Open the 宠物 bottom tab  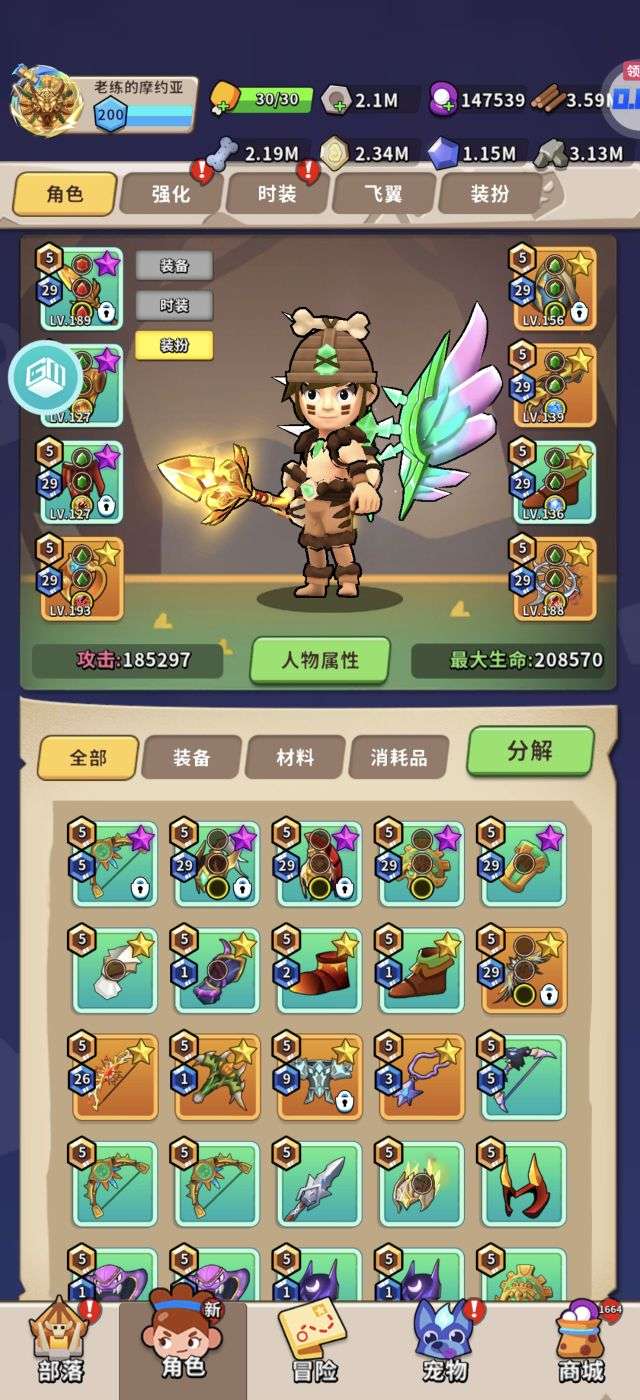[445, 1344]
